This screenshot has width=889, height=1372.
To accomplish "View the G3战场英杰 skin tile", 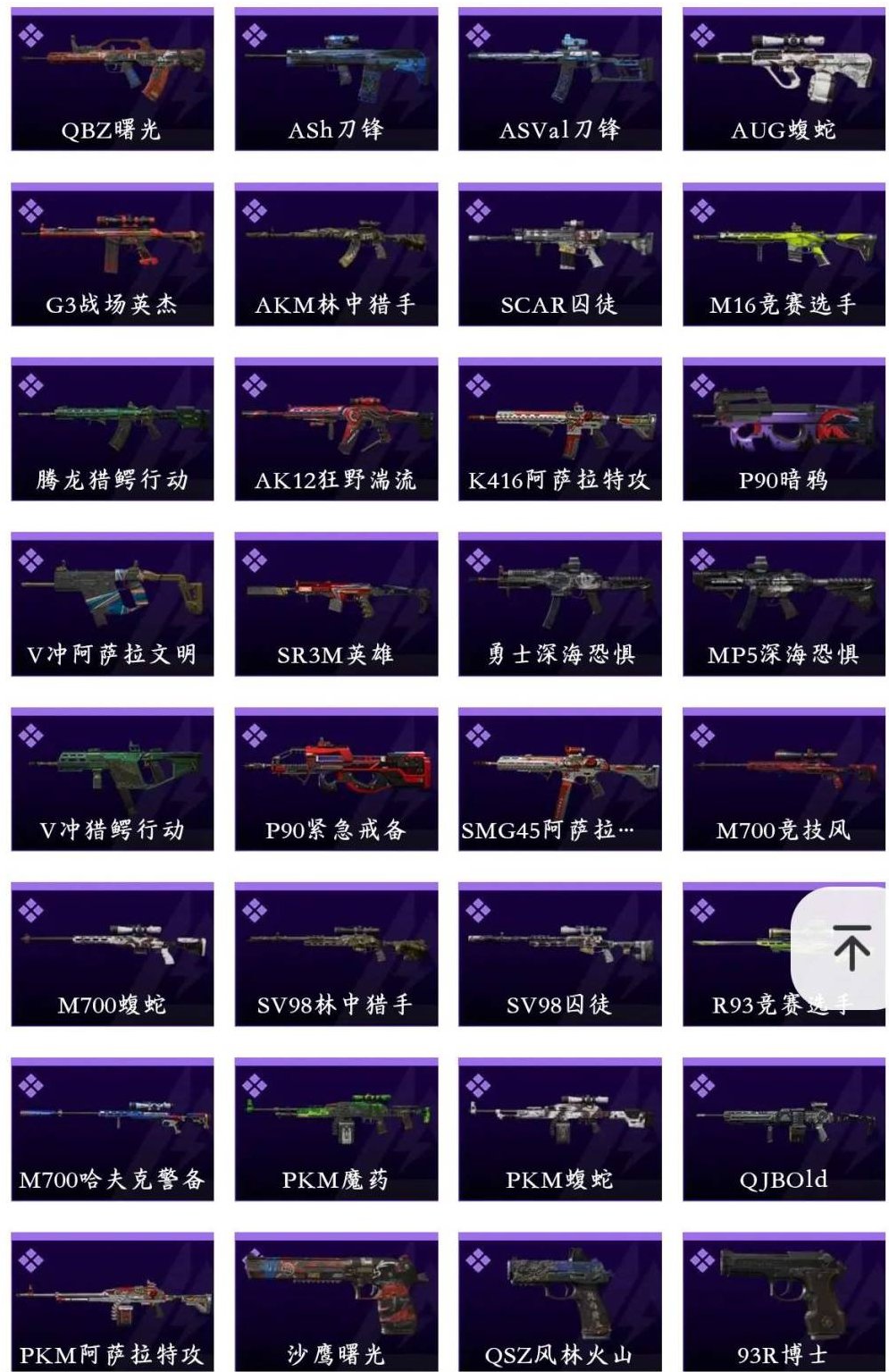I will 113,256.
